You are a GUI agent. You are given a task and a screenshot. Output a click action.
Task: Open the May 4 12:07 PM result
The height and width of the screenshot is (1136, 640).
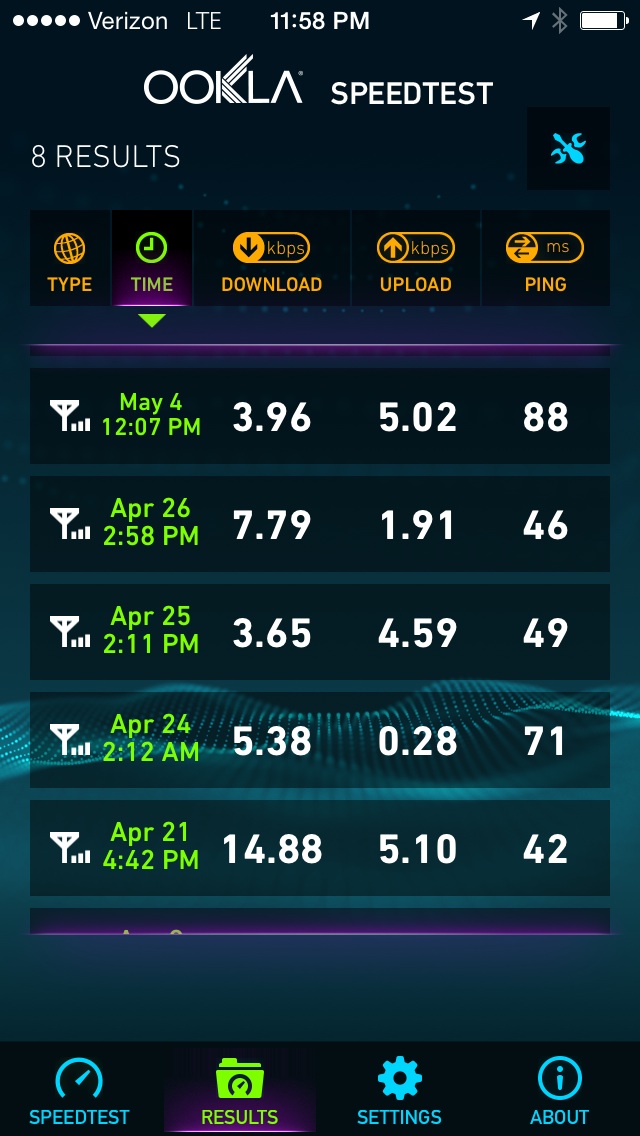(x=320, y=416)
